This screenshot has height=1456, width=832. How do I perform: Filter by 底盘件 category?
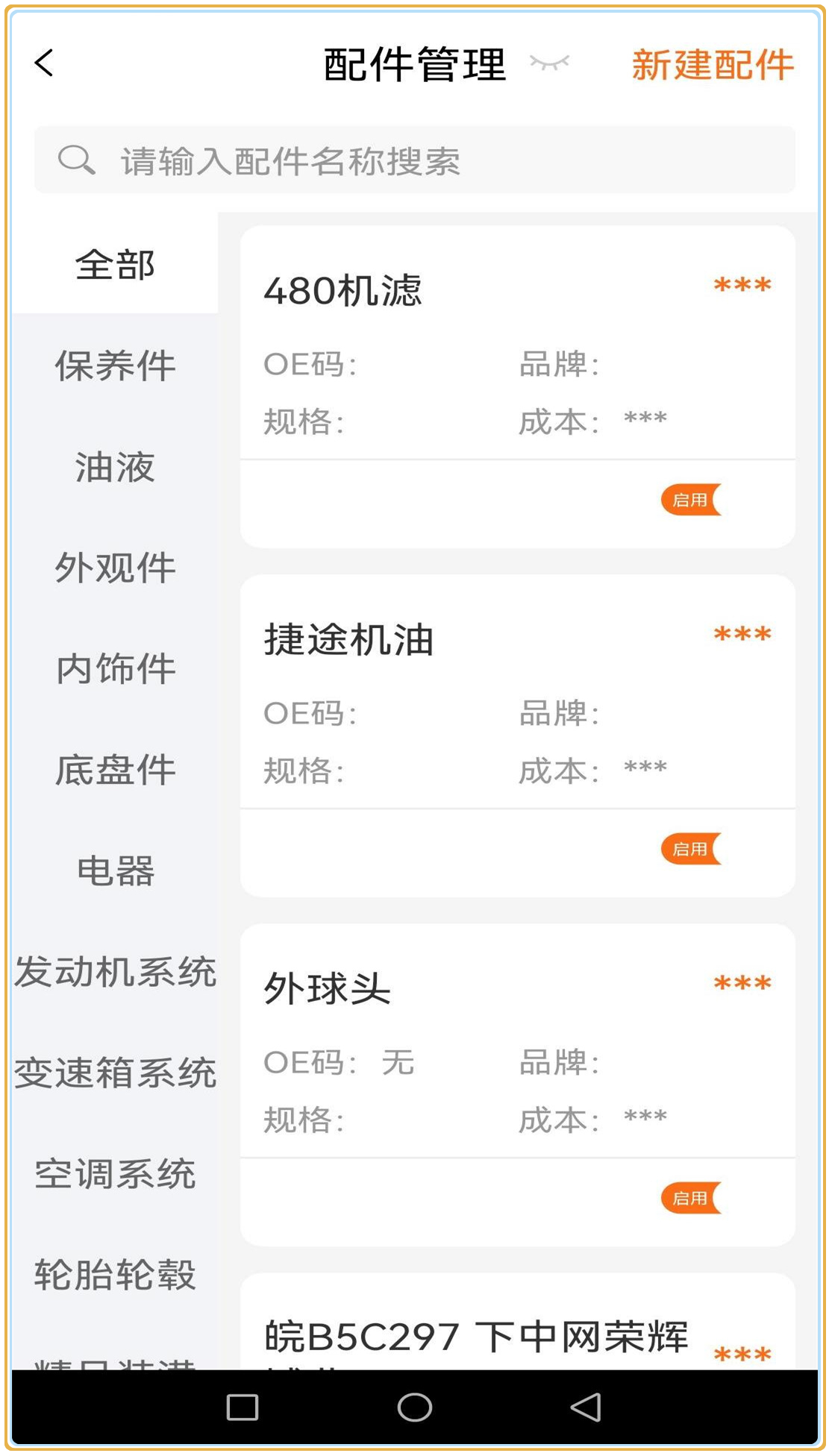coord(115,770)
